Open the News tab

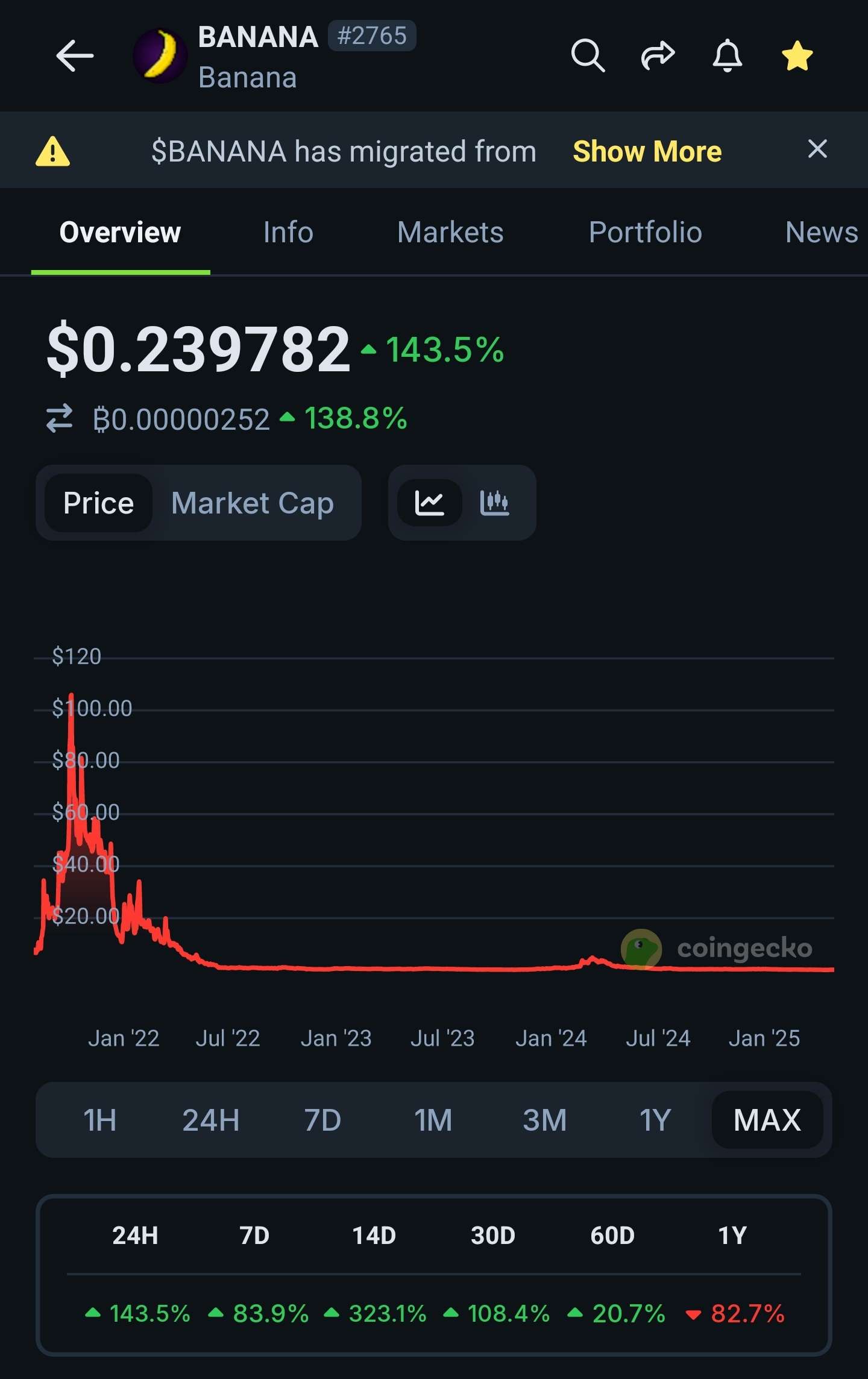tap(821, 232)
